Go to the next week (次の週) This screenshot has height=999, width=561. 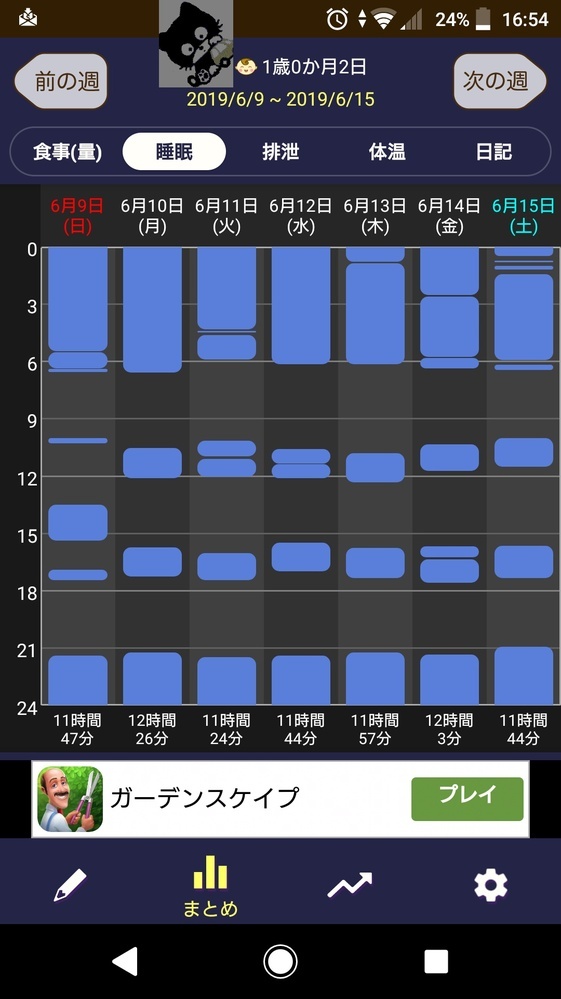(500, 82)
